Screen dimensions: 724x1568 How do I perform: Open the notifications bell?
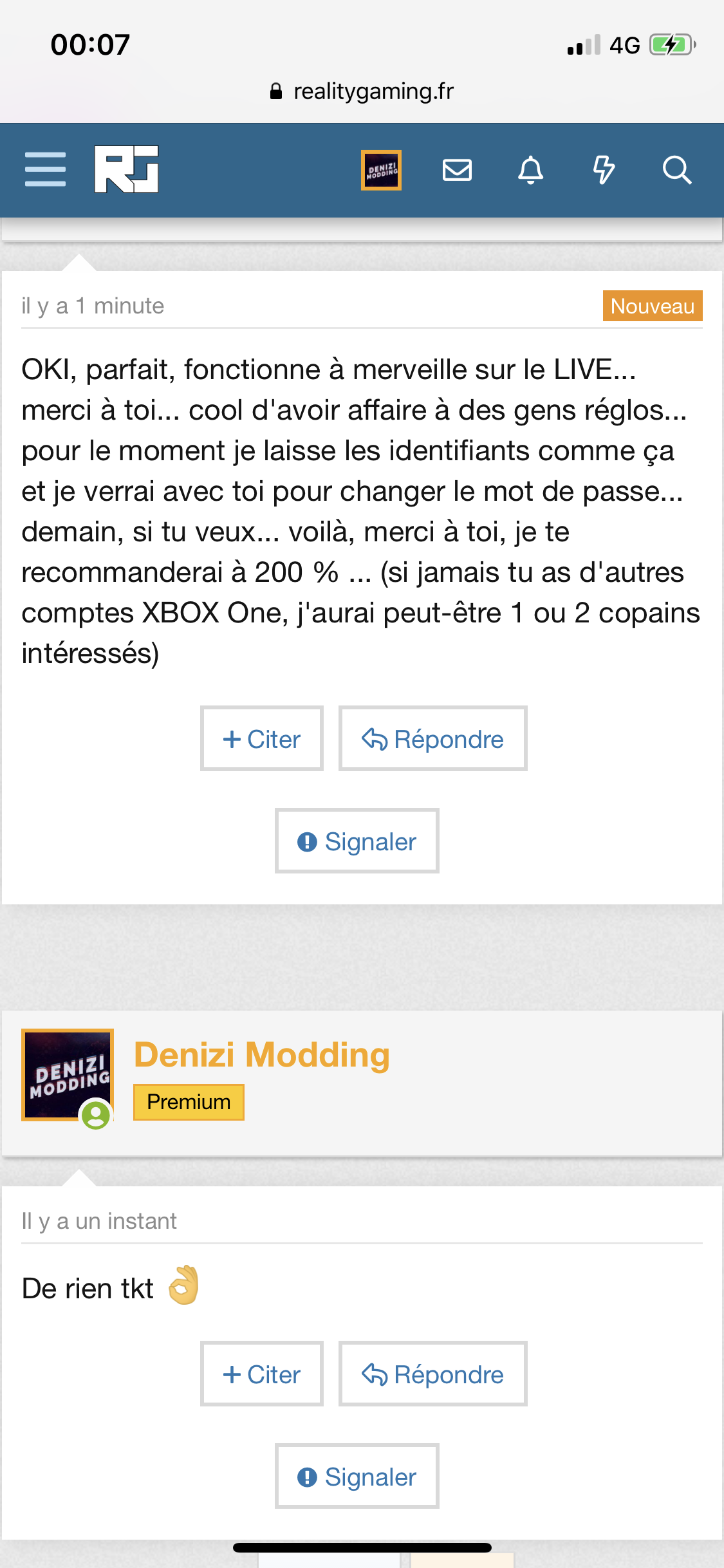[531, 170]
